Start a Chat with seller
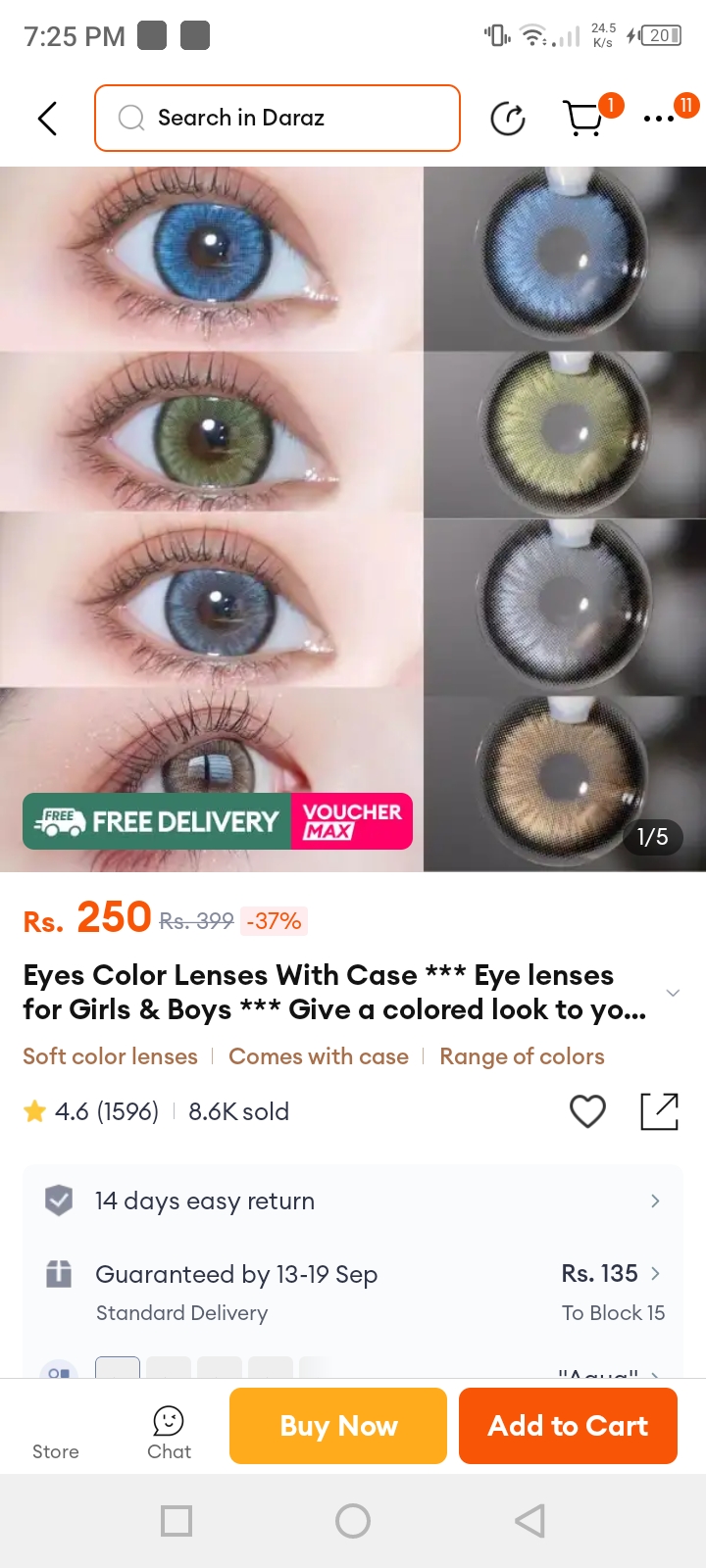Image resolution: width=706 pixels, height=1568 pixels. [x=169, y=1433]
